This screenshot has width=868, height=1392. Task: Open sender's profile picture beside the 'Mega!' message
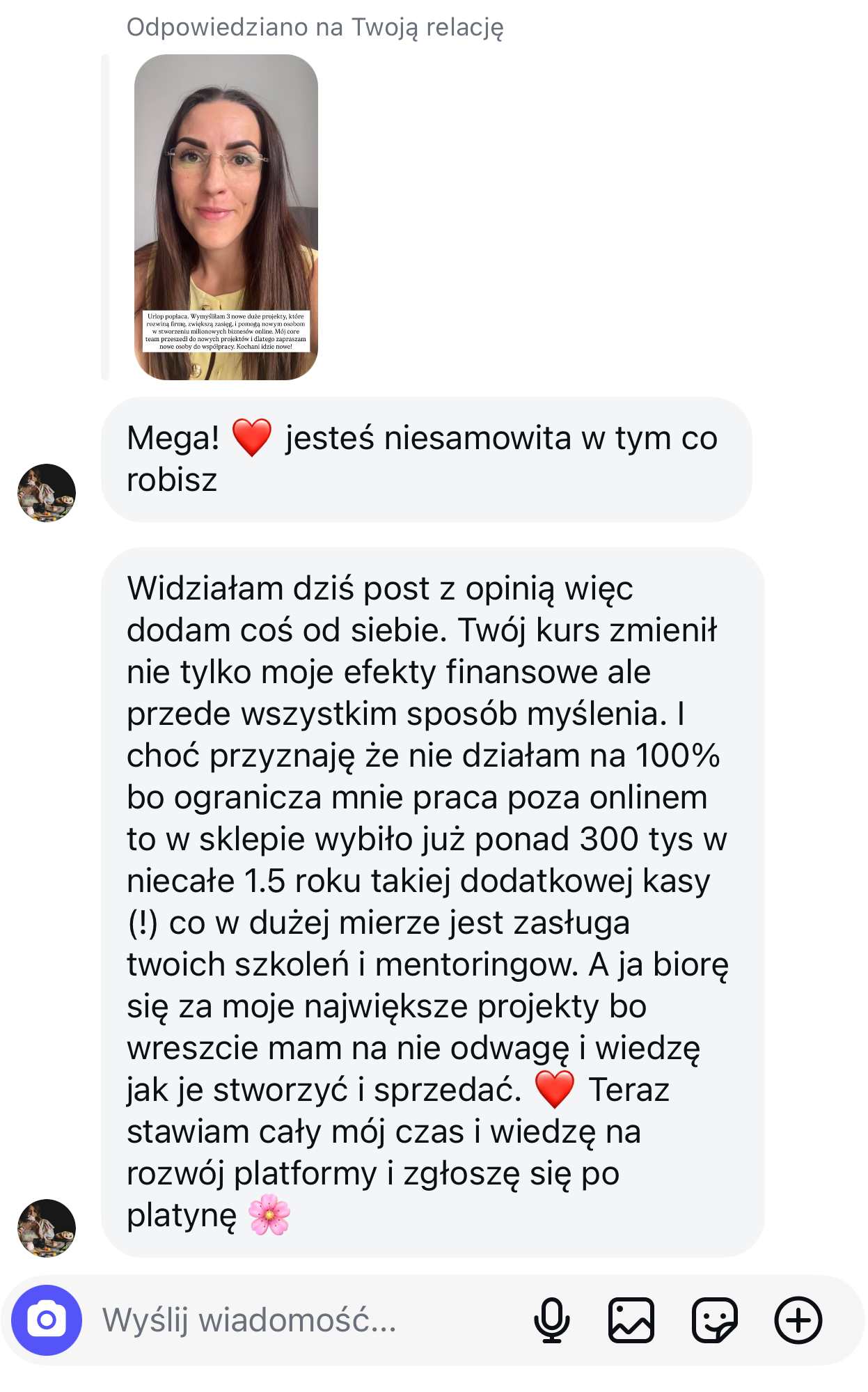[47, 493]
